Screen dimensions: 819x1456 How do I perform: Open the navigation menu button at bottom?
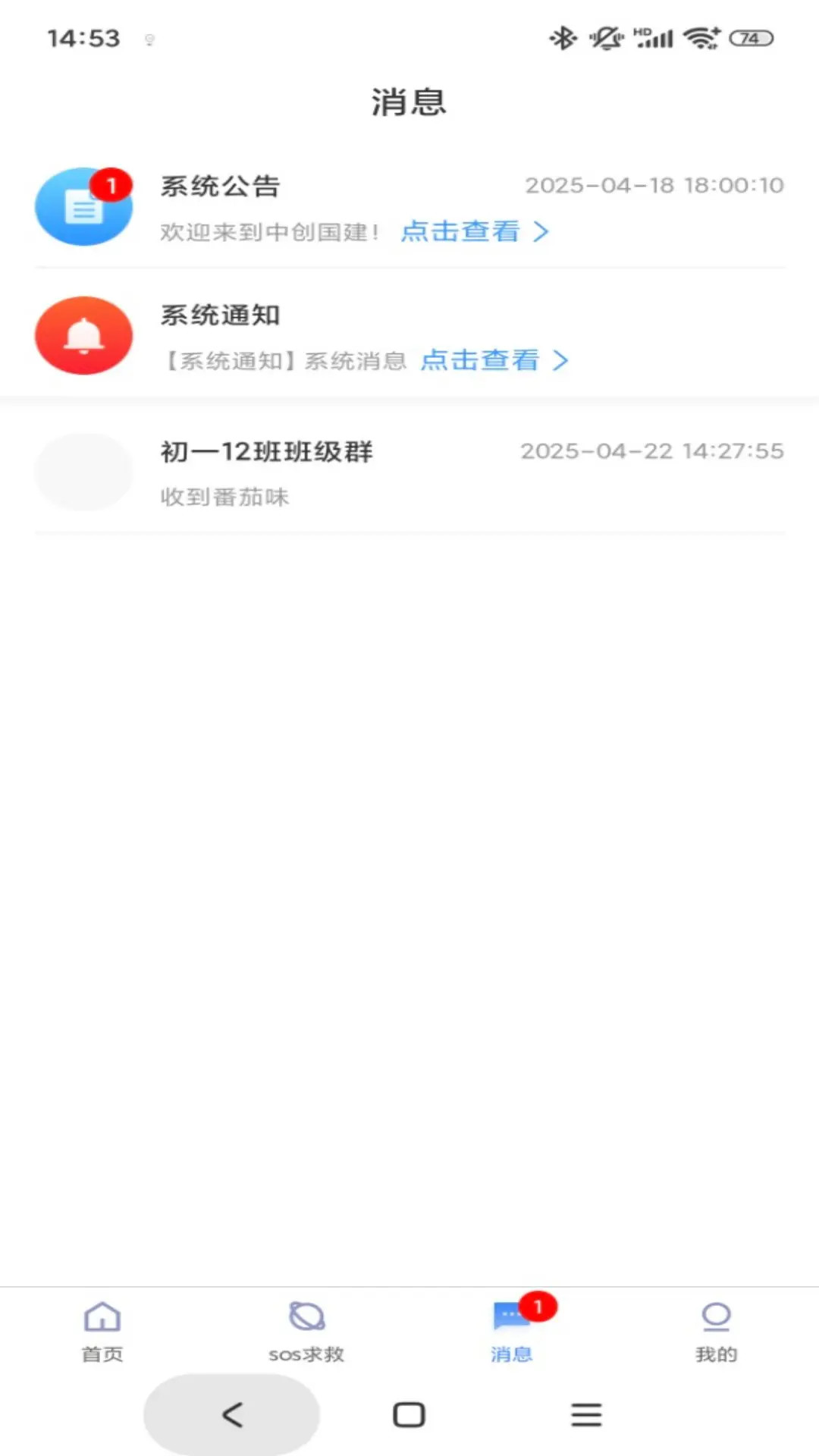tap(586, 1414)
